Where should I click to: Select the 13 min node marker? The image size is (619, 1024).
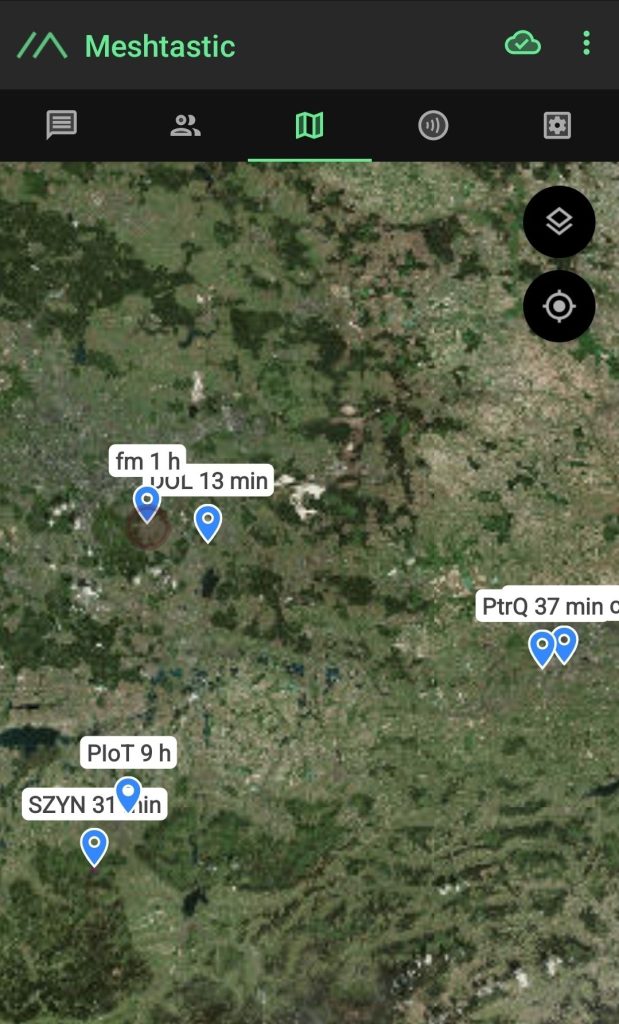pos(208,522)
